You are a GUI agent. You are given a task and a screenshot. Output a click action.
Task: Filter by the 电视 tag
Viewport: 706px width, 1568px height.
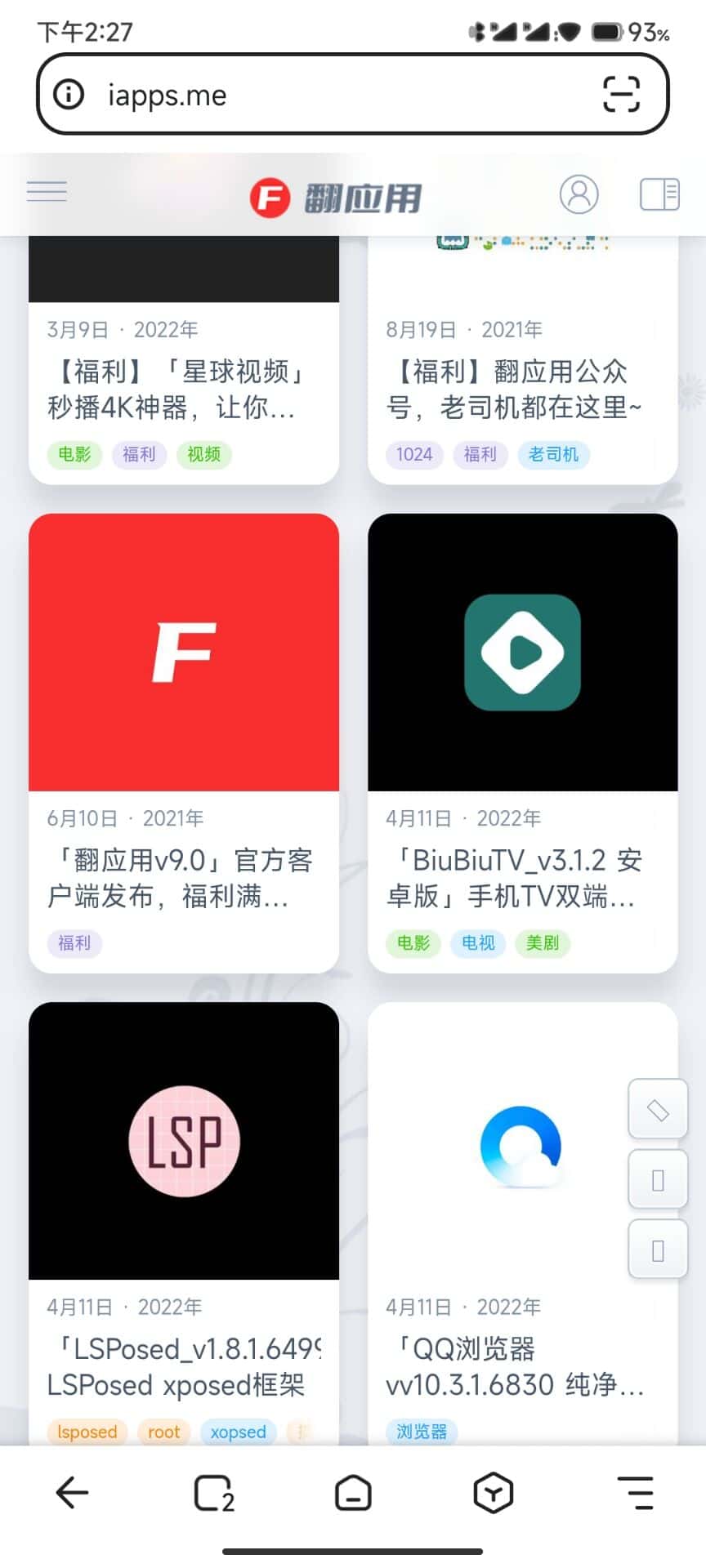click(478, 942)
